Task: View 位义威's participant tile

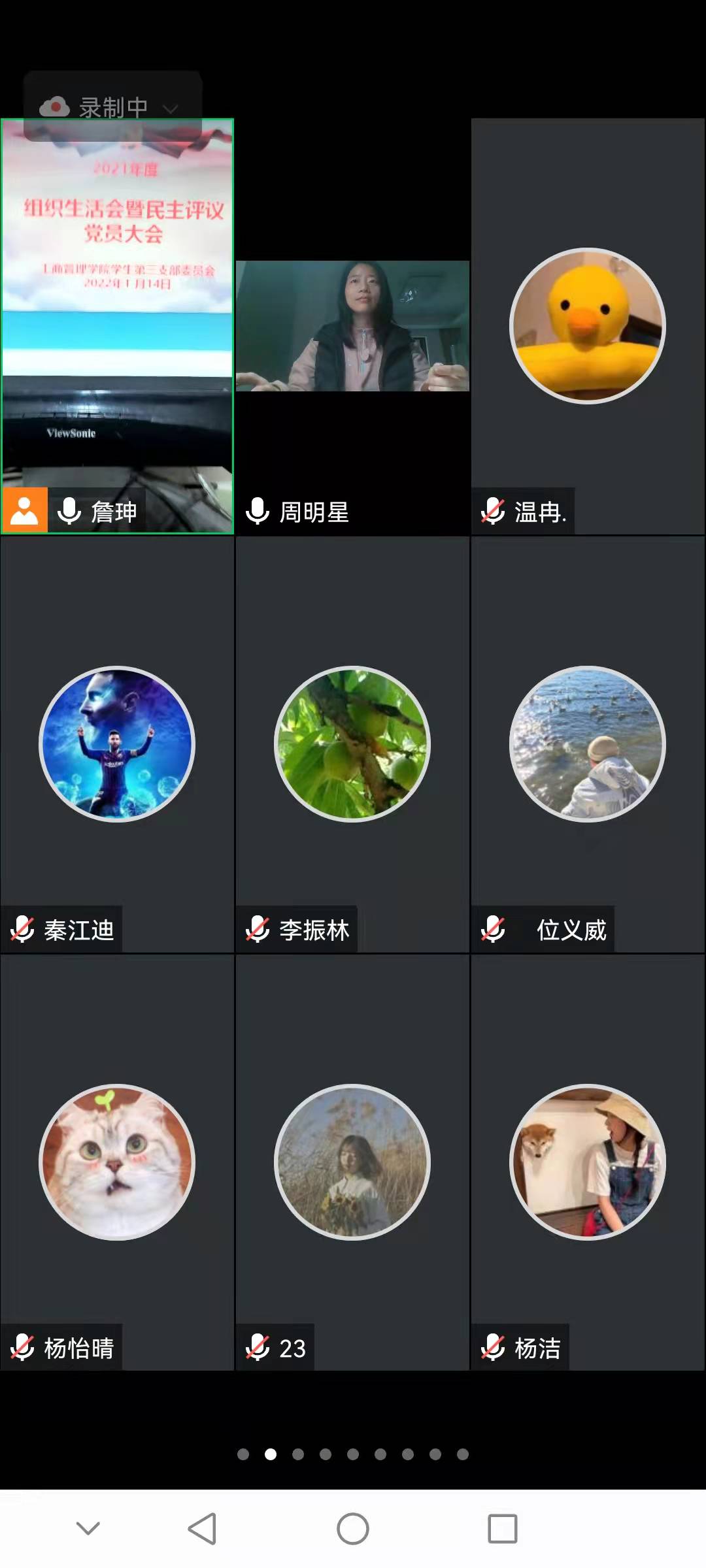Action: pos(588,744)
